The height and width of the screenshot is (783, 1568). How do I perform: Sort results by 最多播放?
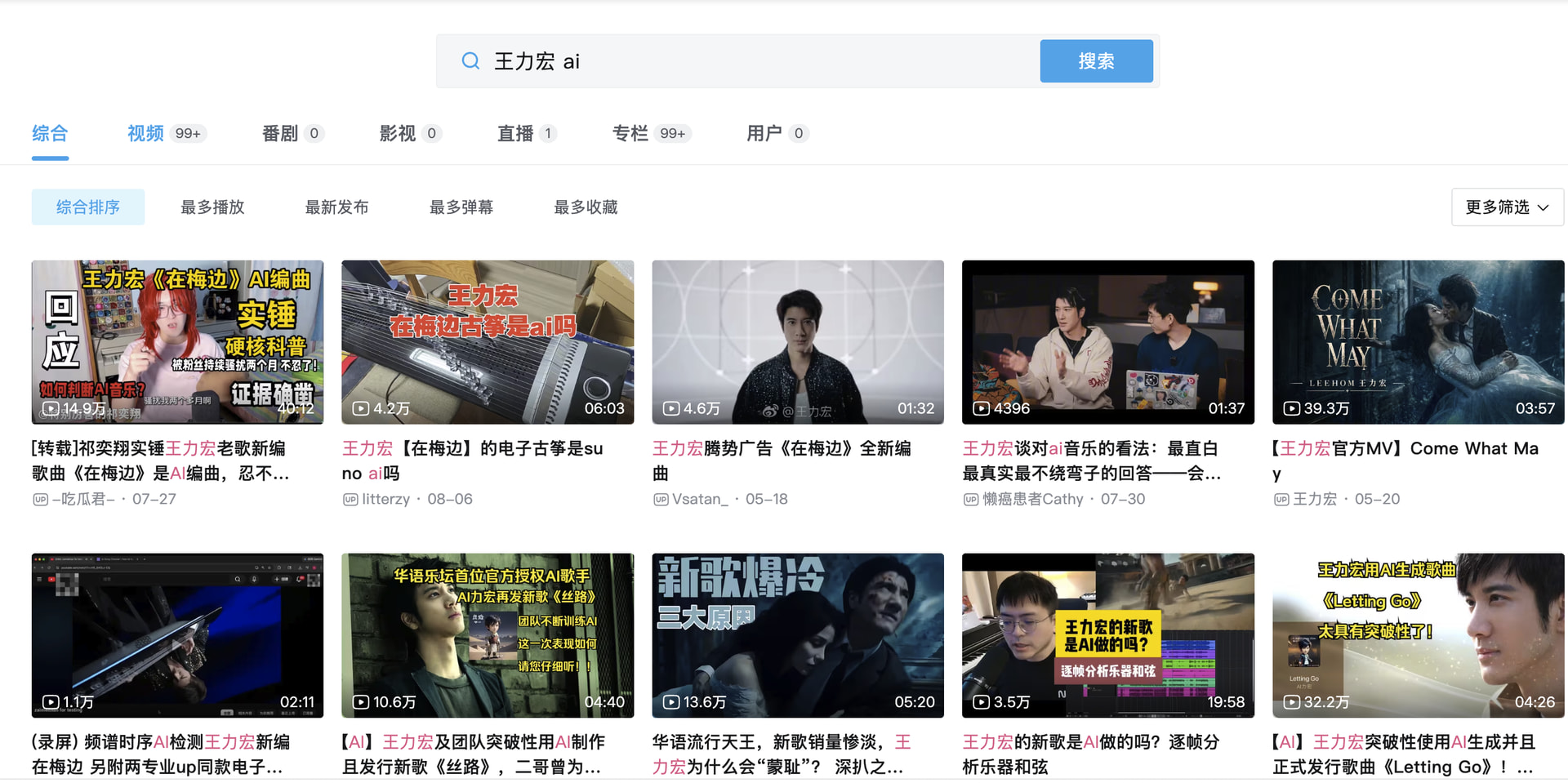[x=212, y=207]
